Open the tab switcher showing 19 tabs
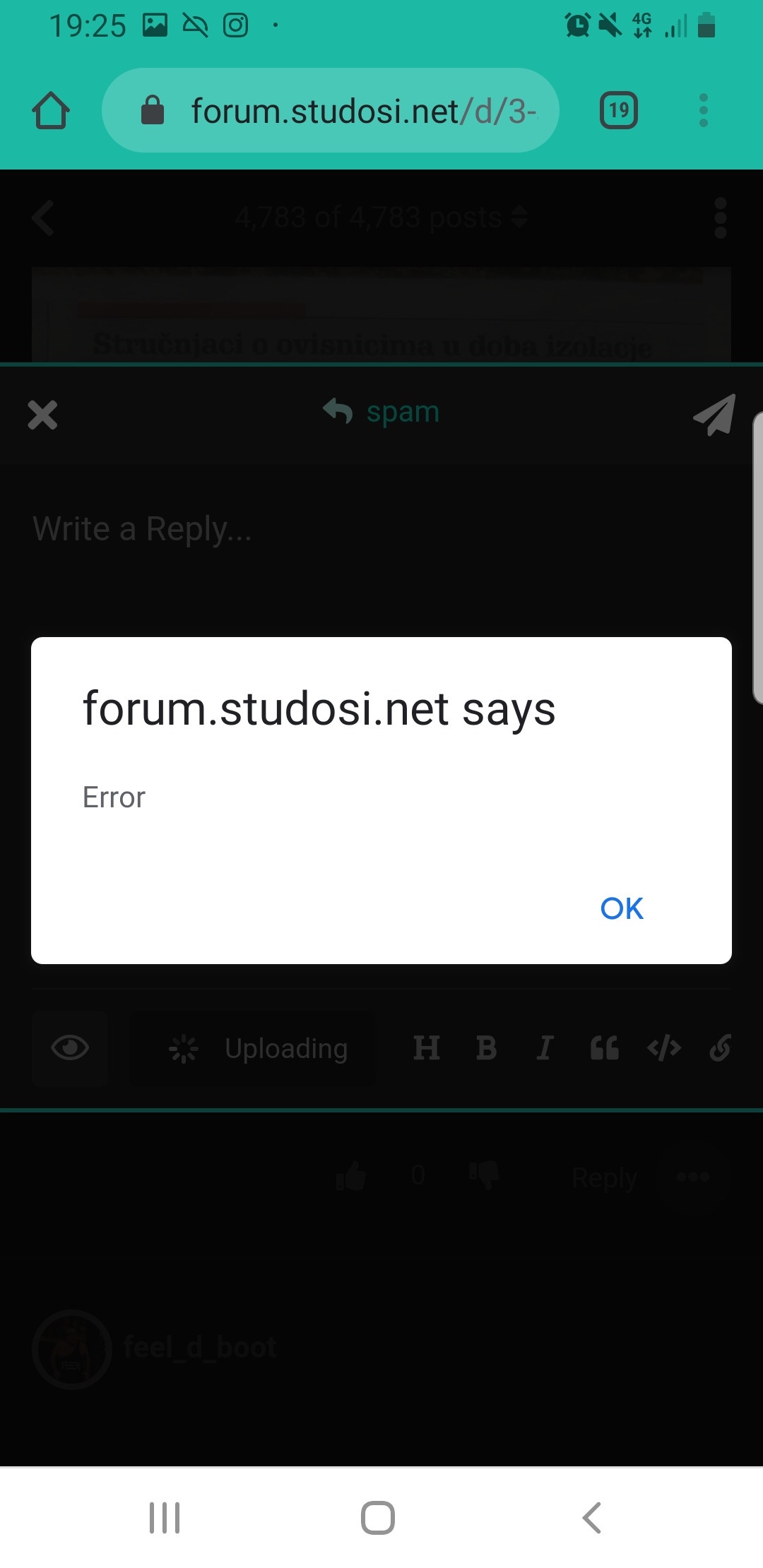 (x=619, y=110)
